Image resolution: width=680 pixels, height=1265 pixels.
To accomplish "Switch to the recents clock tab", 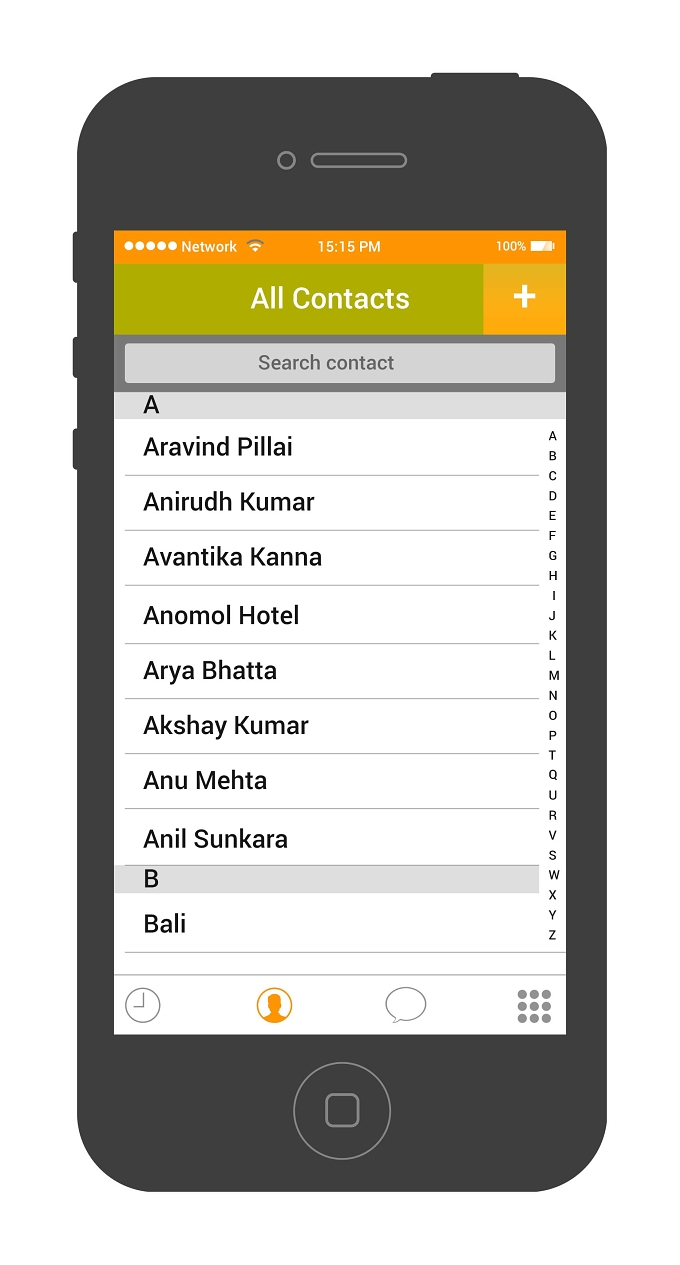I will pyautogui.click(x=143, y=1005).
